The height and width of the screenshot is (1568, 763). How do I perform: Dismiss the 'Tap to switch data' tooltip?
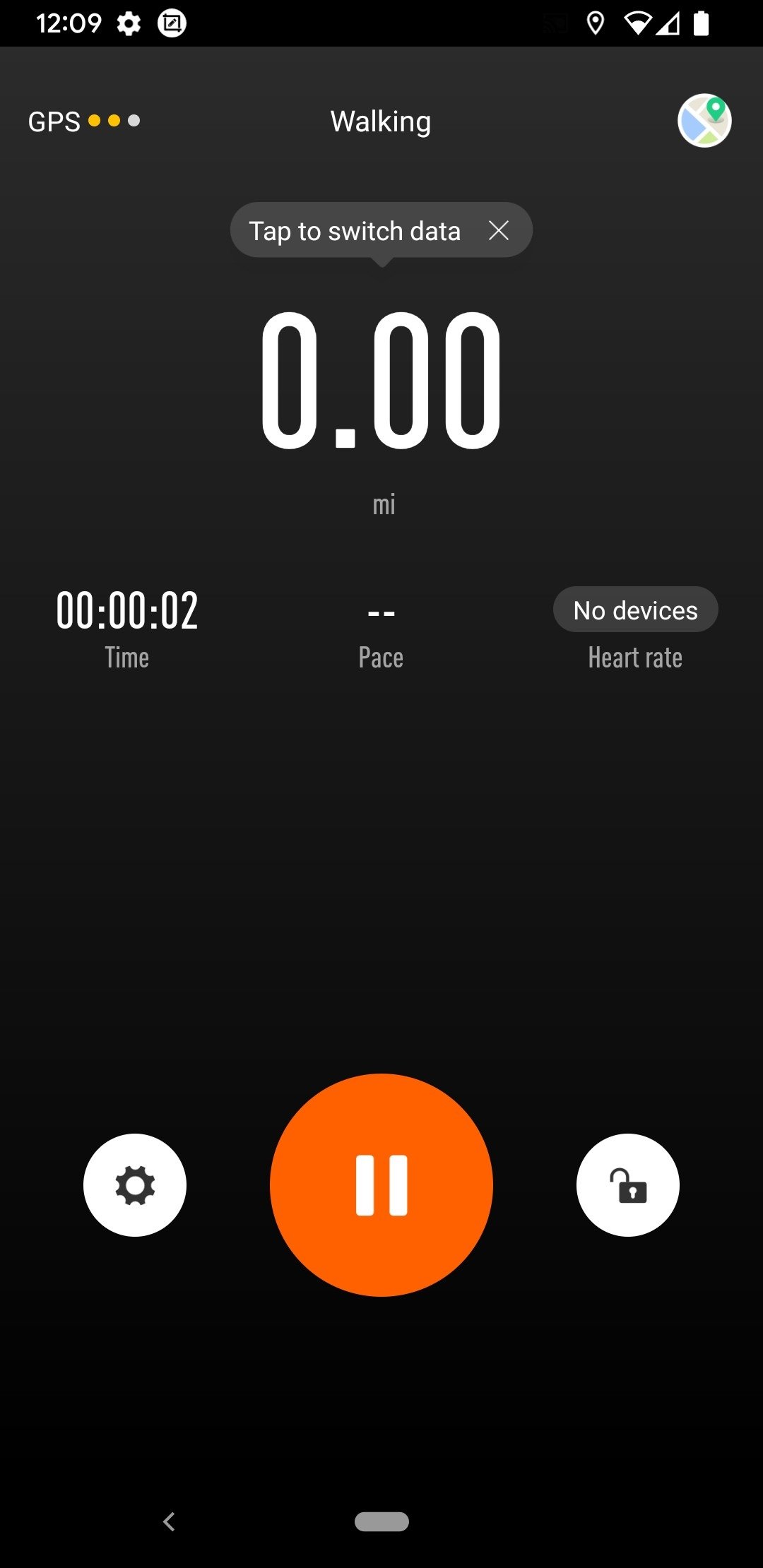pyautogui.click(x=499, y=230)
